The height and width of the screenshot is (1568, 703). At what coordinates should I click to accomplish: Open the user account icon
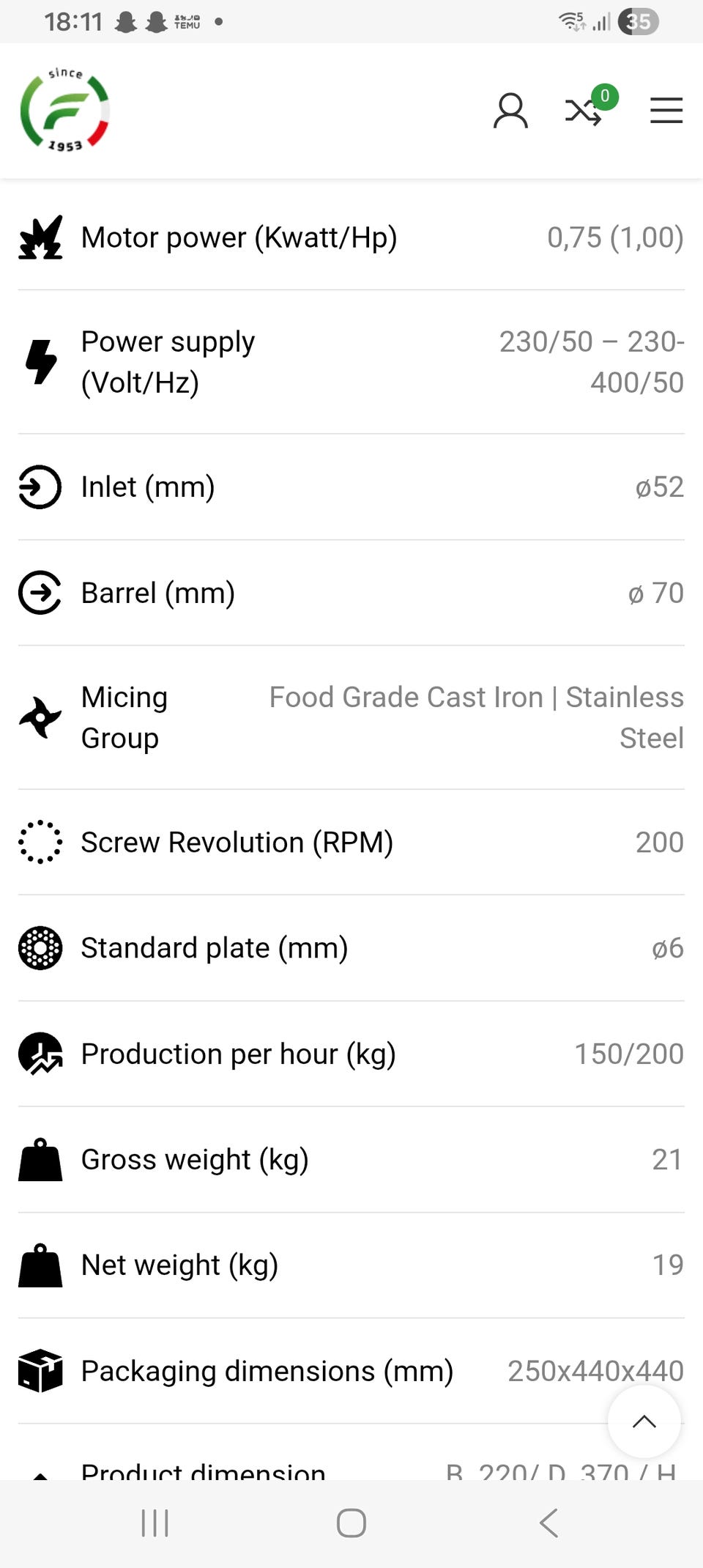coord(510,111)
